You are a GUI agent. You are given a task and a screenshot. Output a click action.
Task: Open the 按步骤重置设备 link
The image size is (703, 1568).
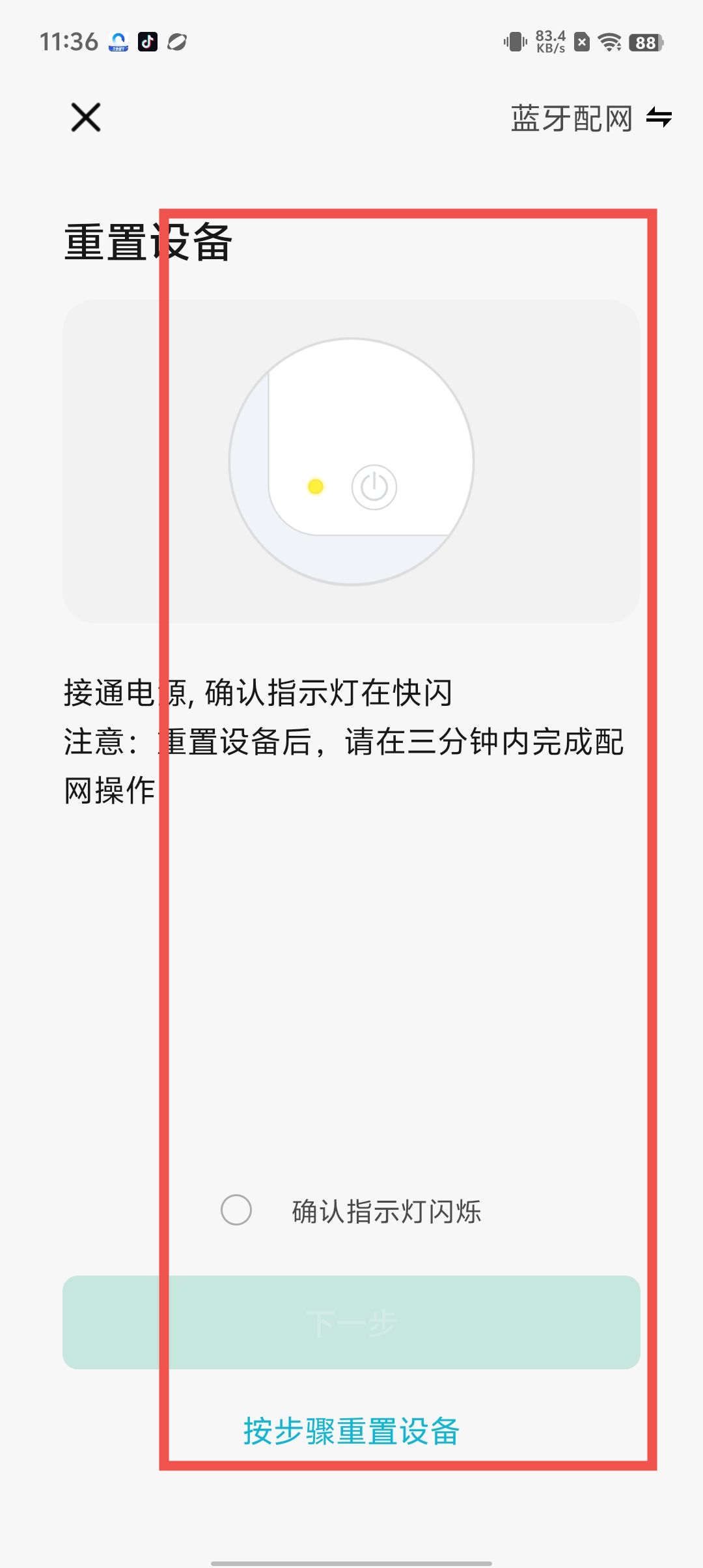pyautogui.click(x=351, y=1432)
